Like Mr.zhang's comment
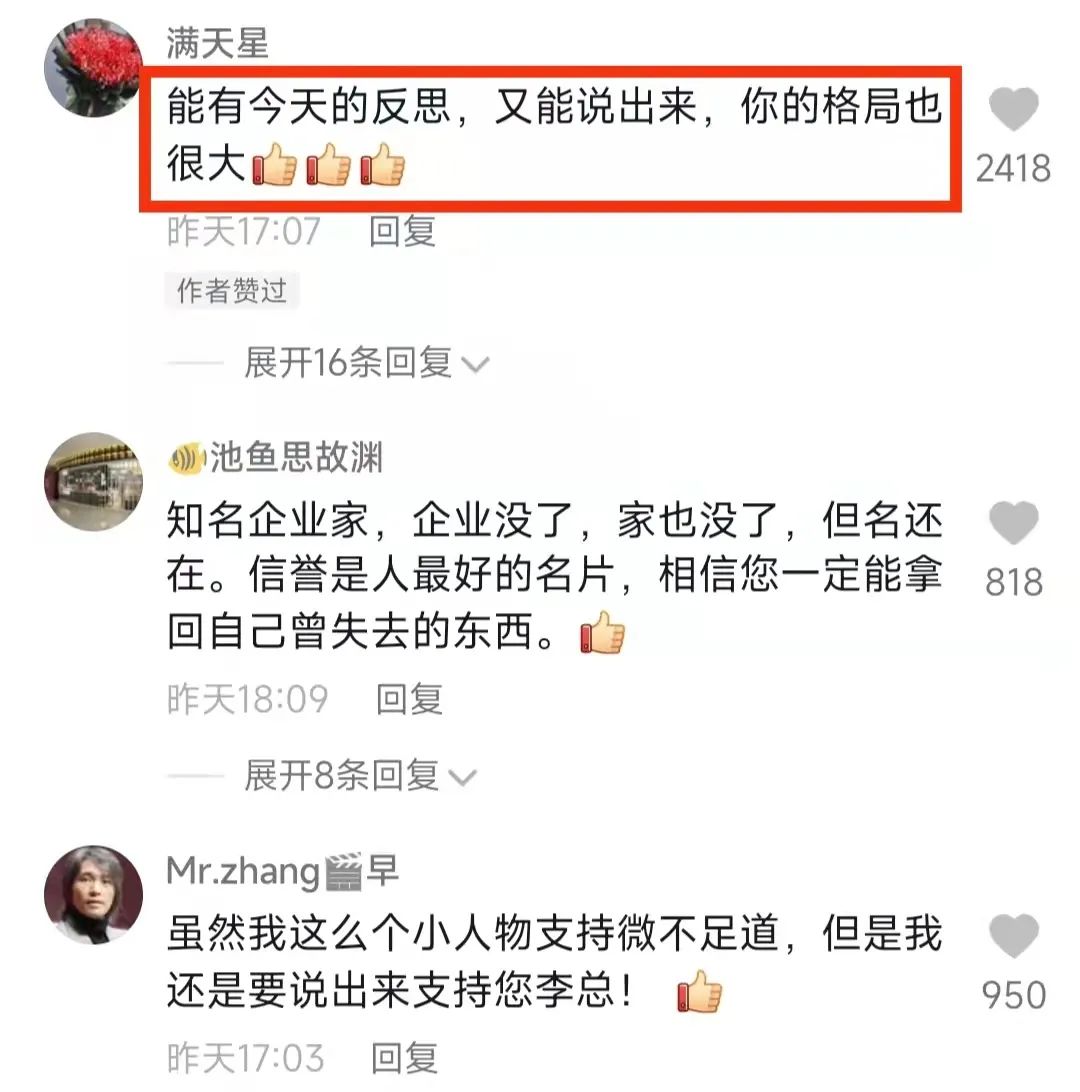 pos(1013,938)
